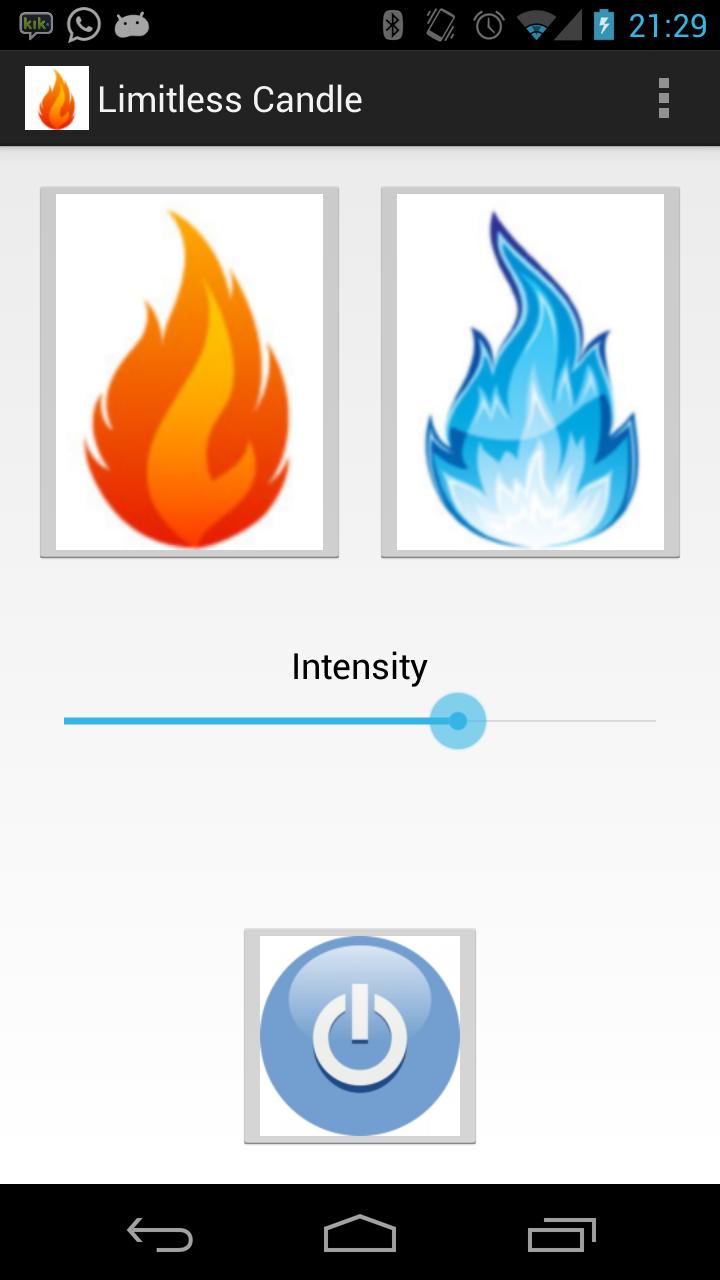The image size is (720, 1280).
Task: Go back with the system back button
Action: [160, 1235]
